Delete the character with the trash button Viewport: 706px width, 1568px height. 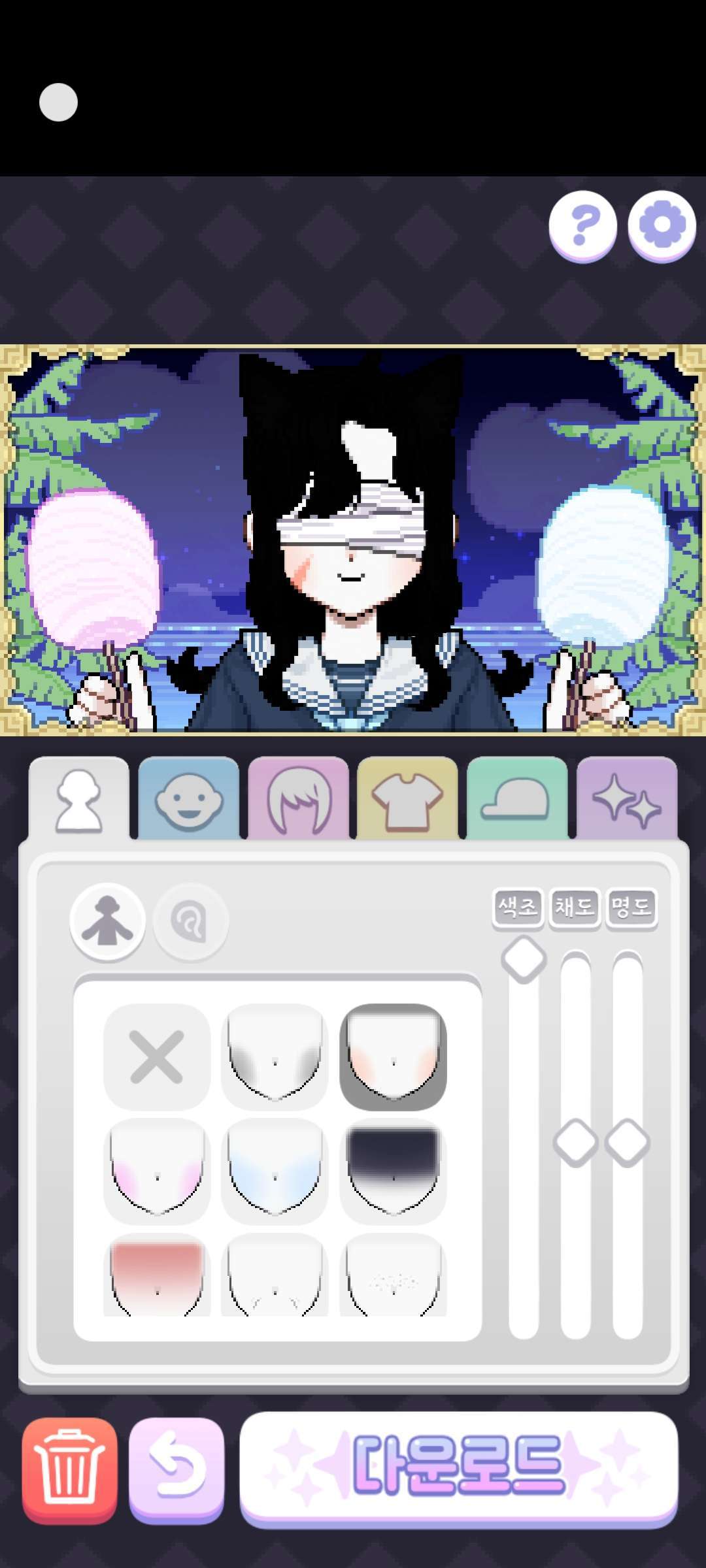70,1470
